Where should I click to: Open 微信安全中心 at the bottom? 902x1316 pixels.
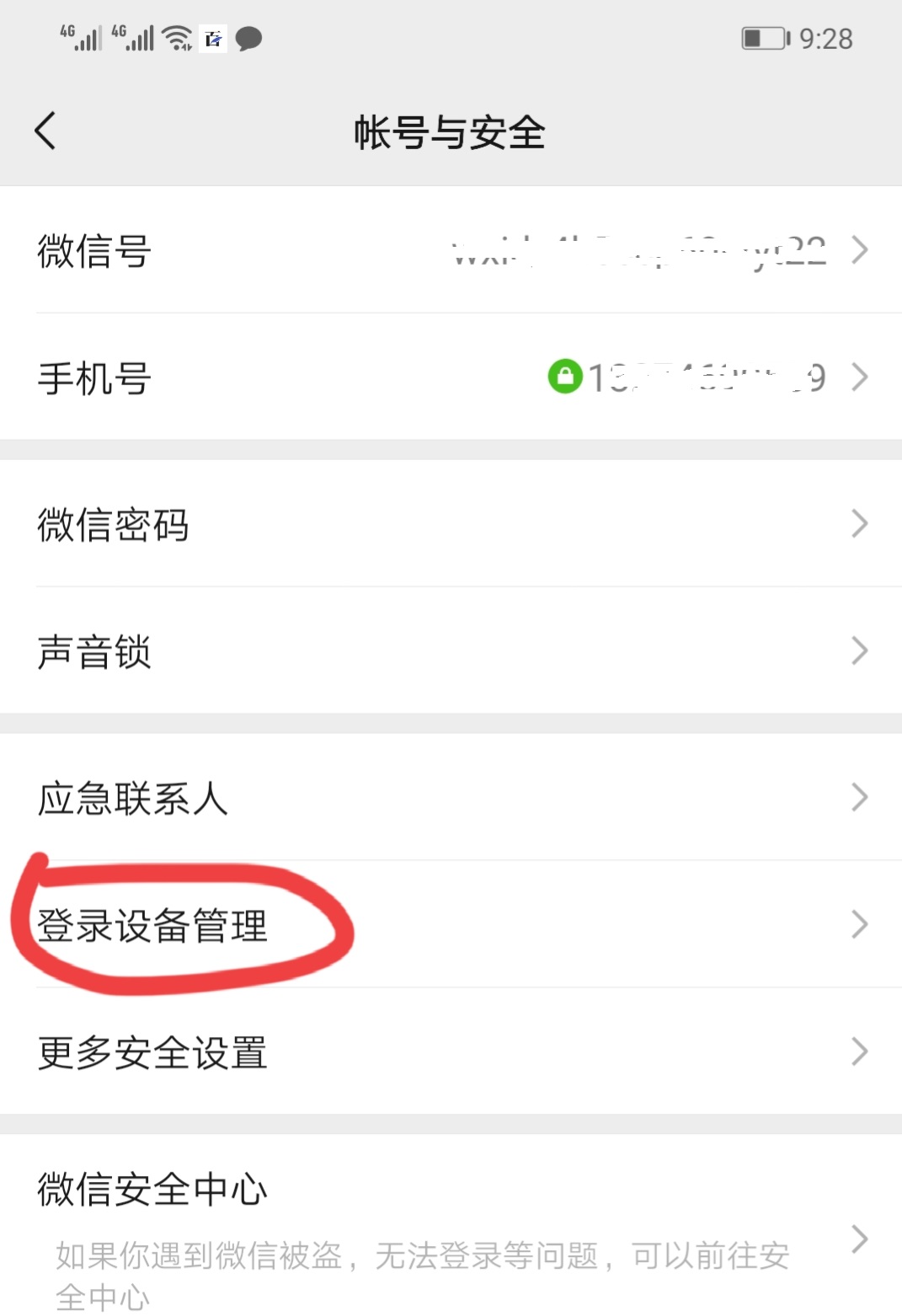152,1190
